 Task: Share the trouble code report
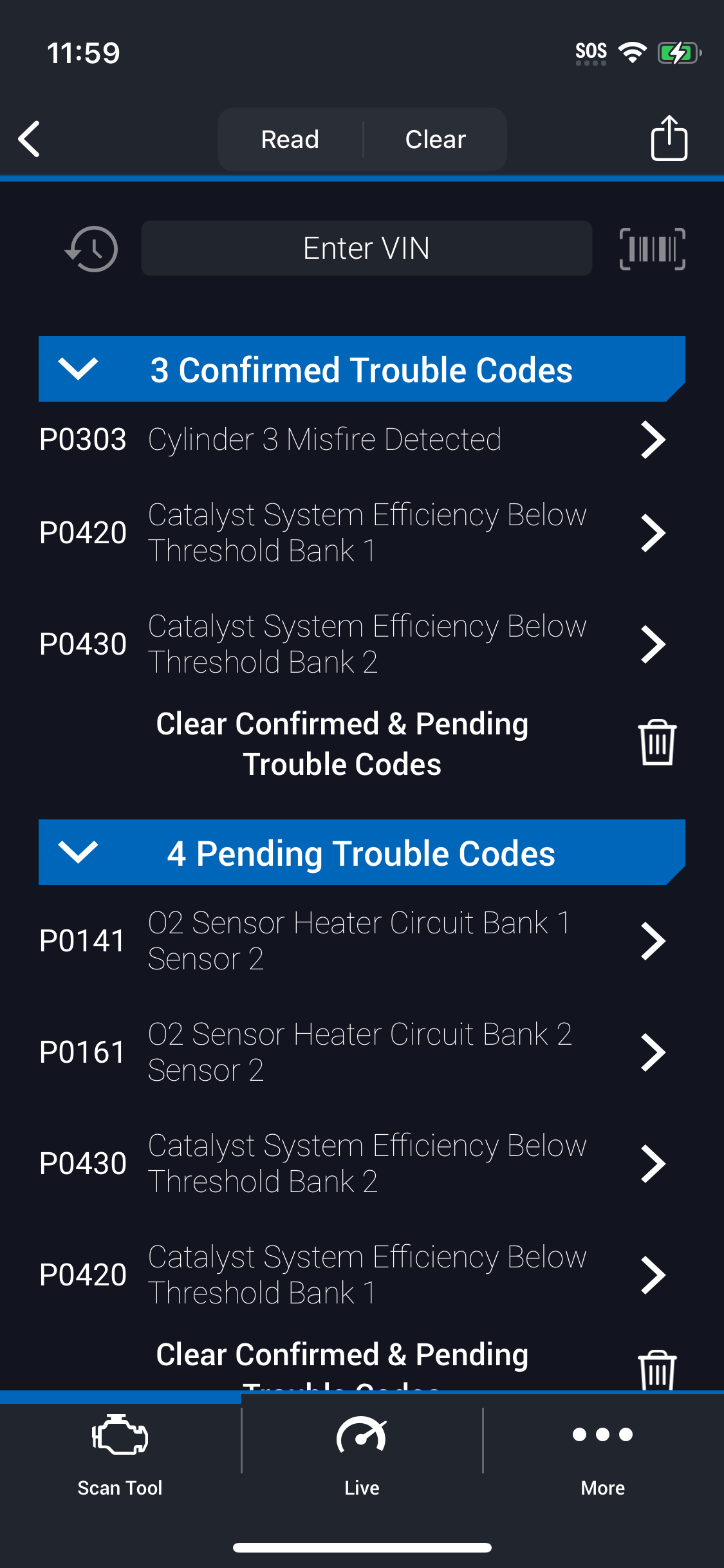coord(669,138)
